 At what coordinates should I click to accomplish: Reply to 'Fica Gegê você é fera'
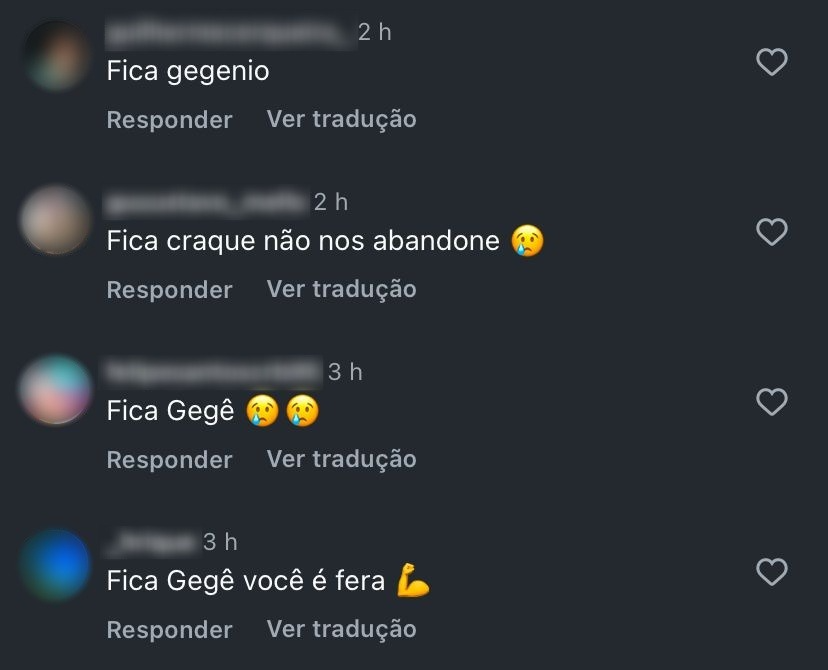(x=169, y=630)
